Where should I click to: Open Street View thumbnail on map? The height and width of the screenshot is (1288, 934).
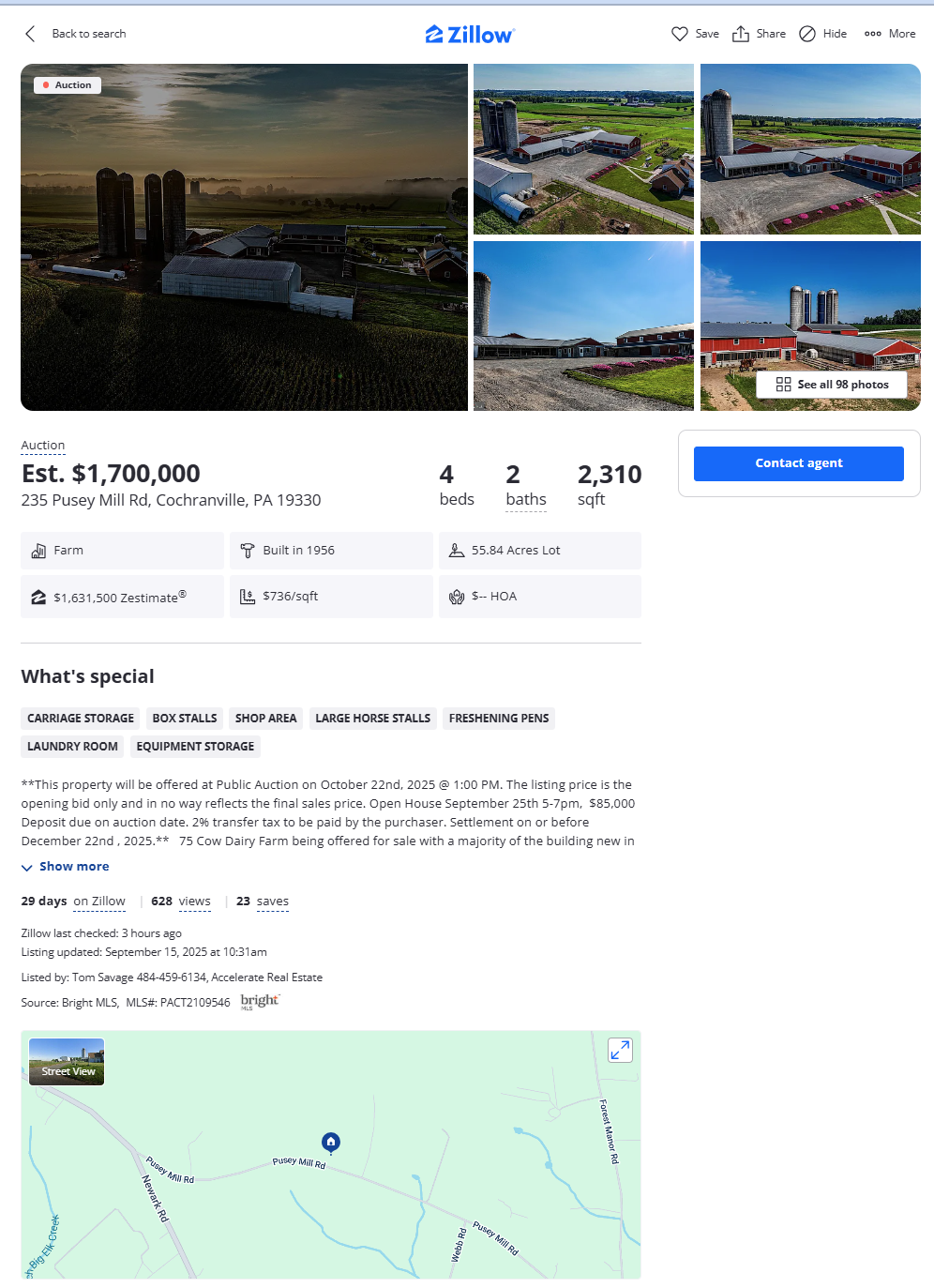coord(67,1062)
